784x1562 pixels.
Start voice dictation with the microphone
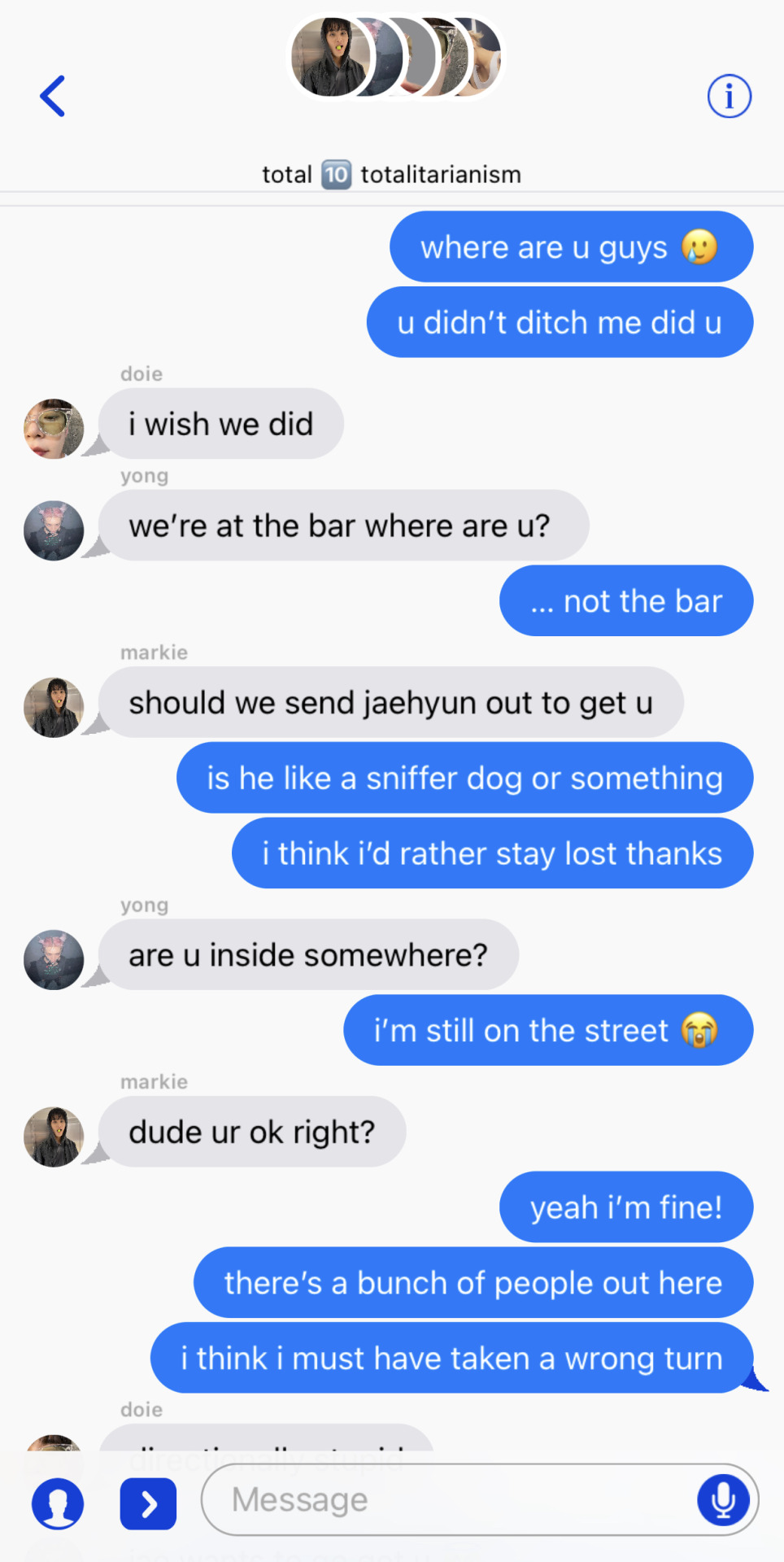[x=722, y=1499]
